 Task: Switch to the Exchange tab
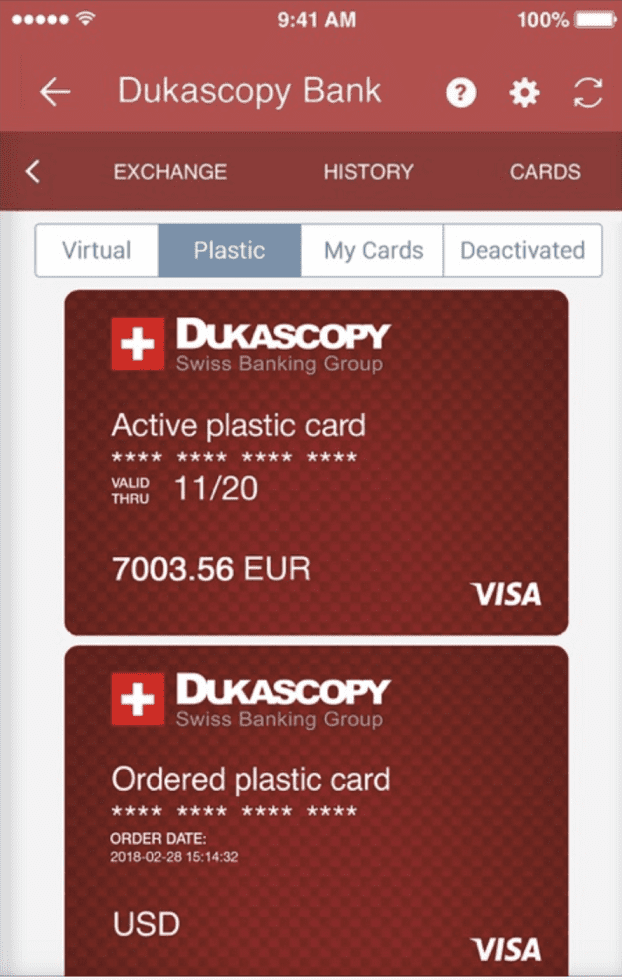170,172
